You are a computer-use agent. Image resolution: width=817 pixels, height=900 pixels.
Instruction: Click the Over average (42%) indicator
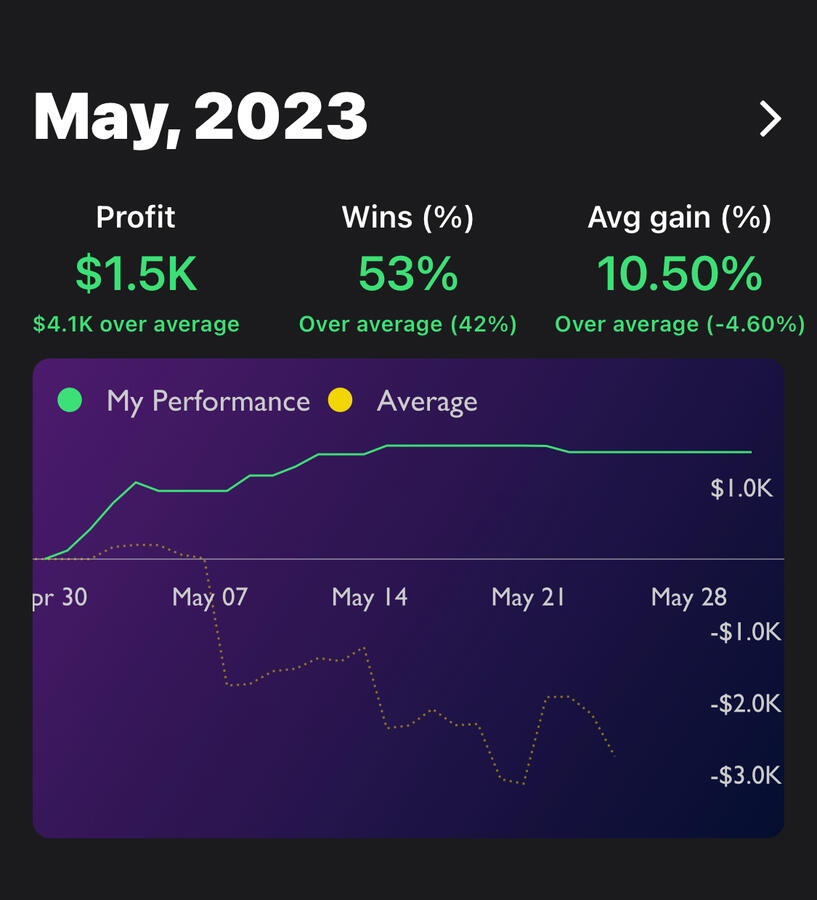[406, 324]
